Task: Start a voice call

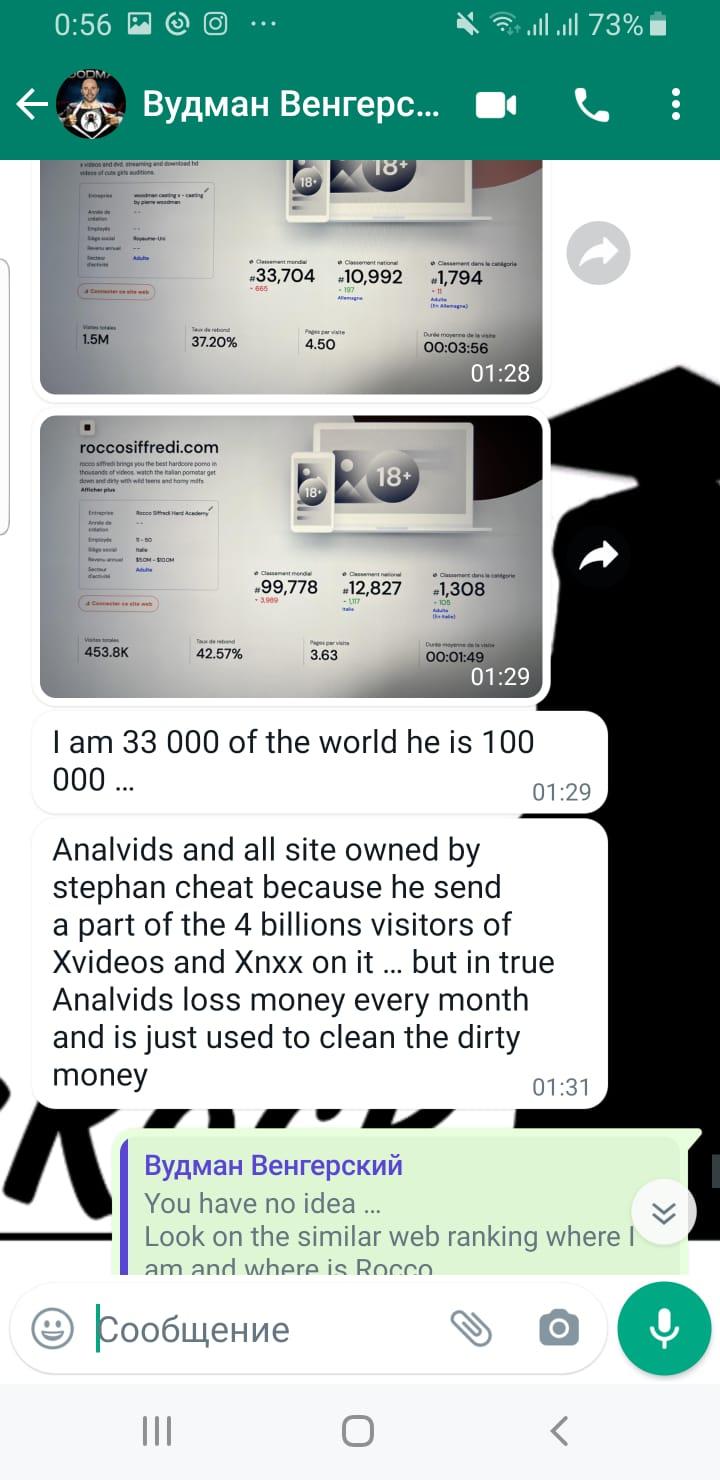Action: (x=592, y=105)
